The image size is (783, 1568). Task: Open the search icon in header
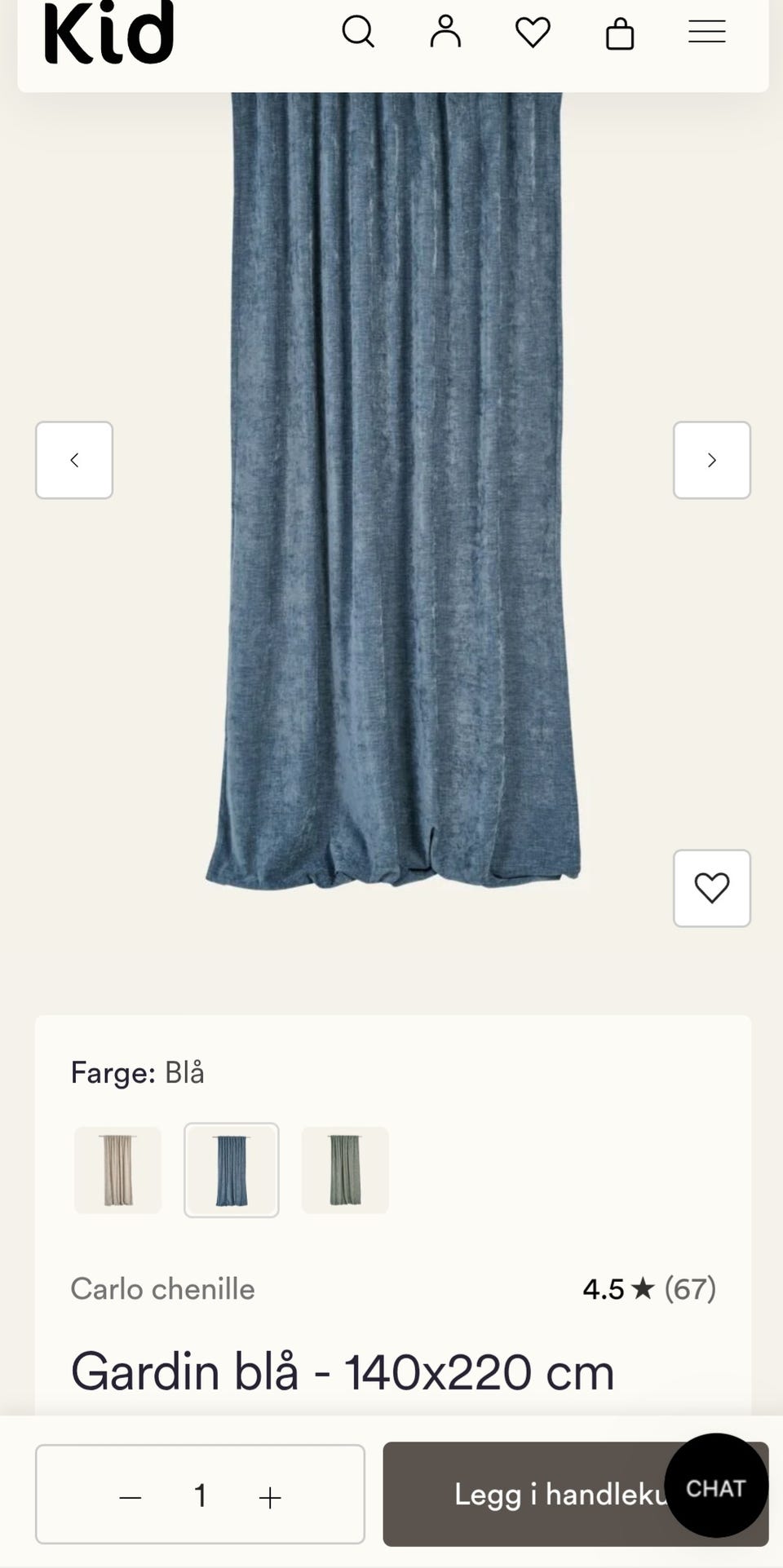358,32
